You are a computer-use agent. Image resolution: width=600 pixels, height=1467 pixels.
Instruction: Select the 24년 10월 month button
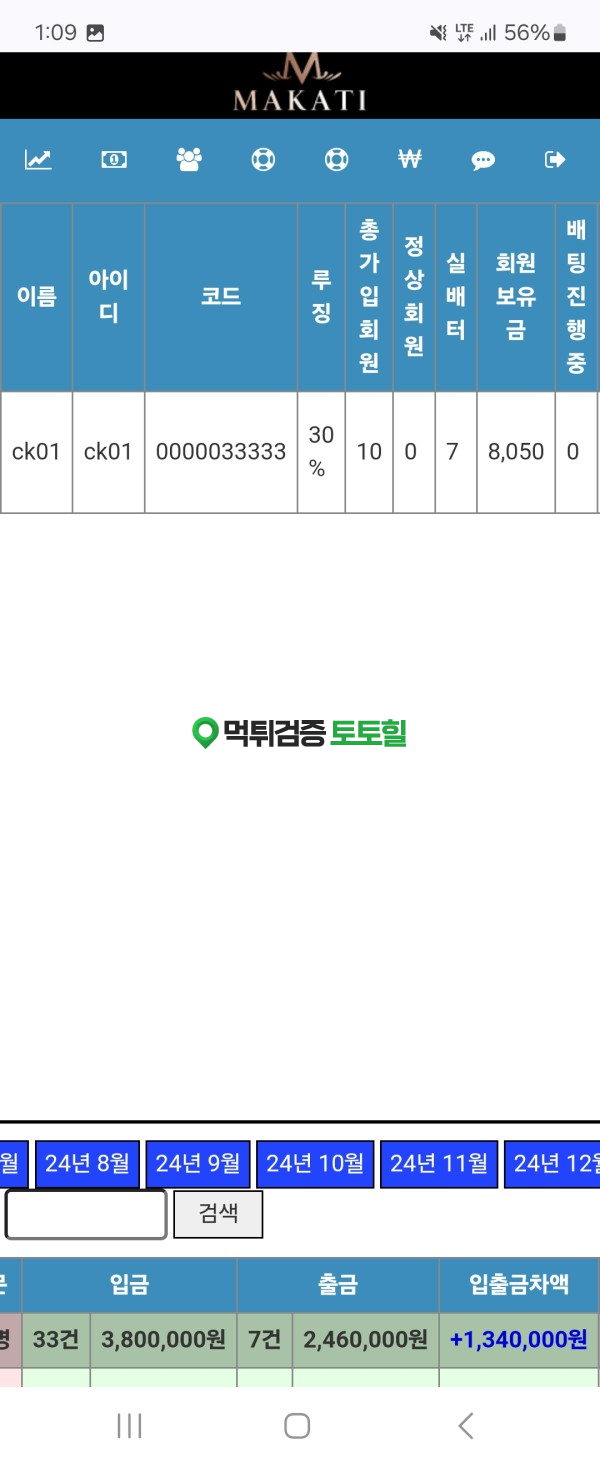(x=315, y=1164)
